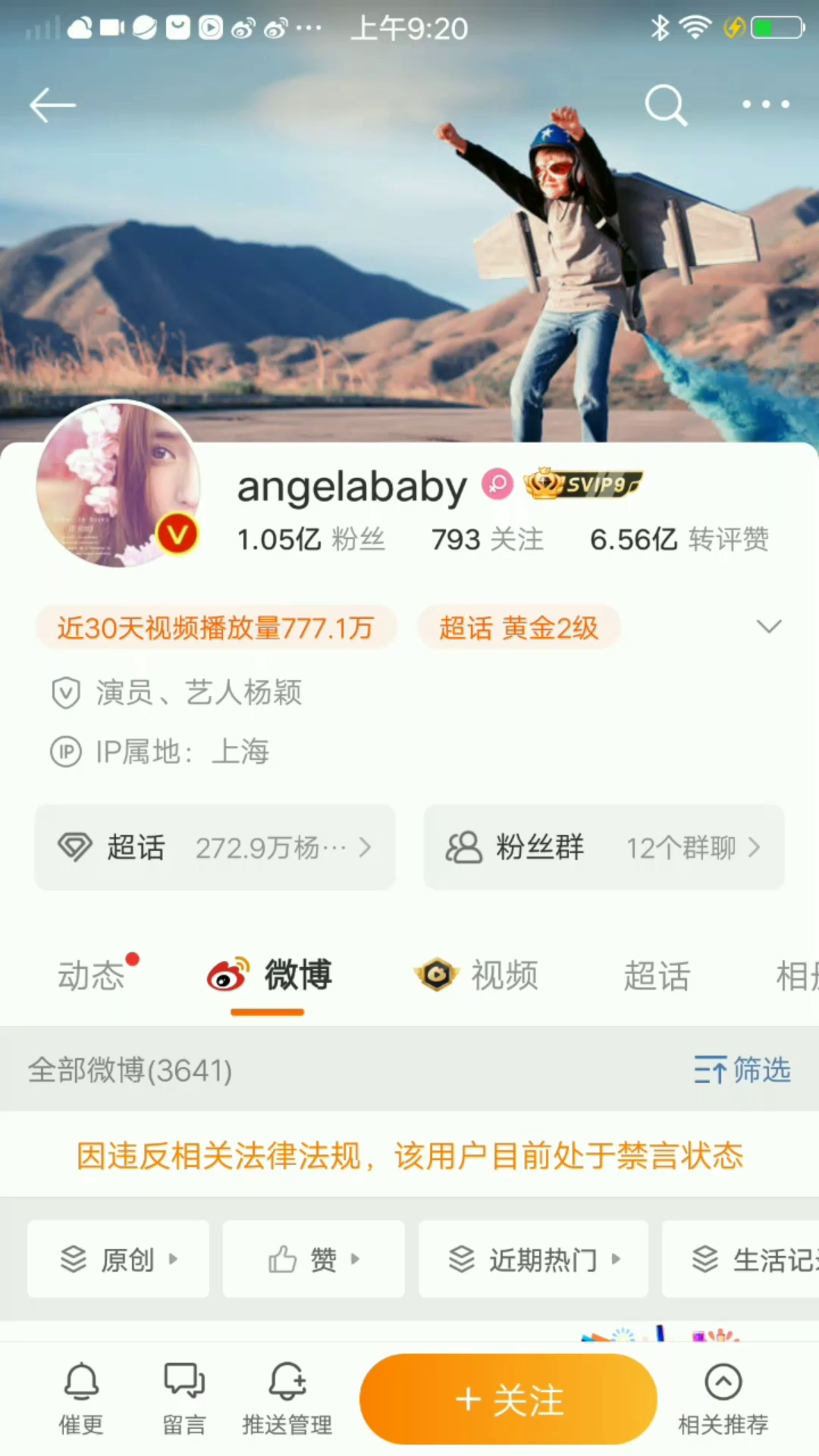Open the 1.05亿 粉丝 followers list

311,540
